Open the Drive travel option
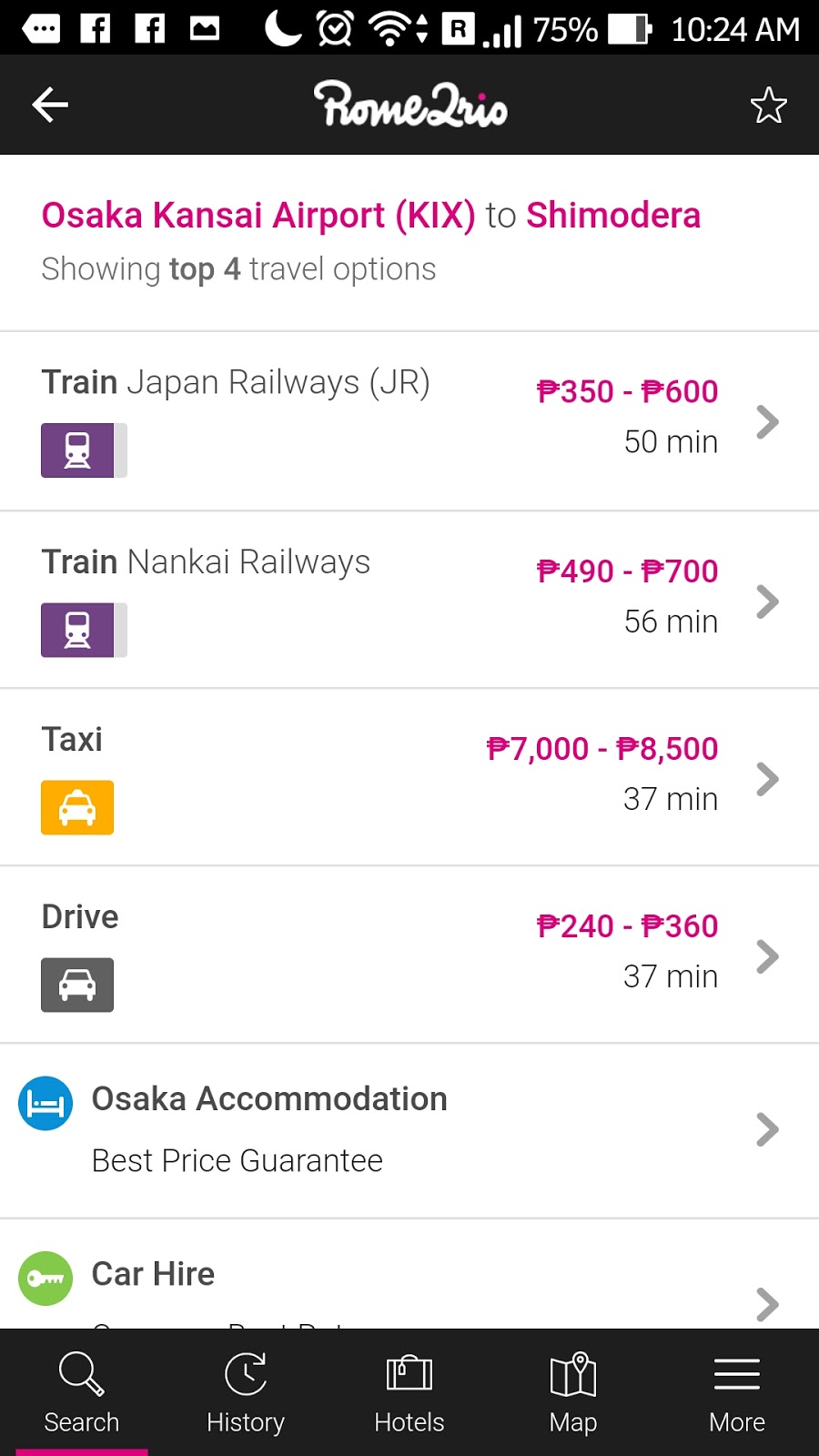Image resolution: width=819 pixels, height=1456 pixels. click(409, 955)
